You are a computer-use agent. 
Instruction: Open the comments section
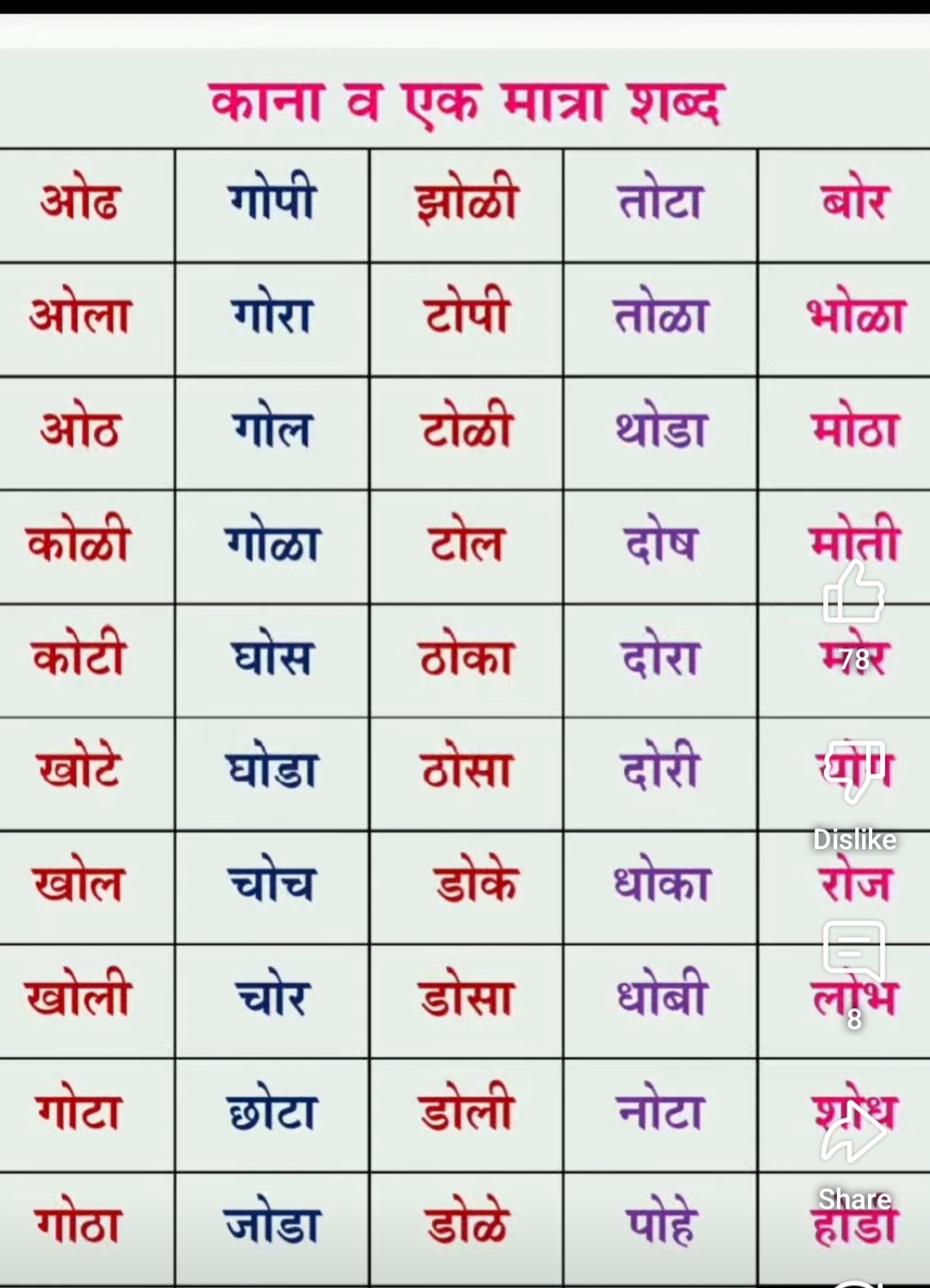(x=853, y=952)
